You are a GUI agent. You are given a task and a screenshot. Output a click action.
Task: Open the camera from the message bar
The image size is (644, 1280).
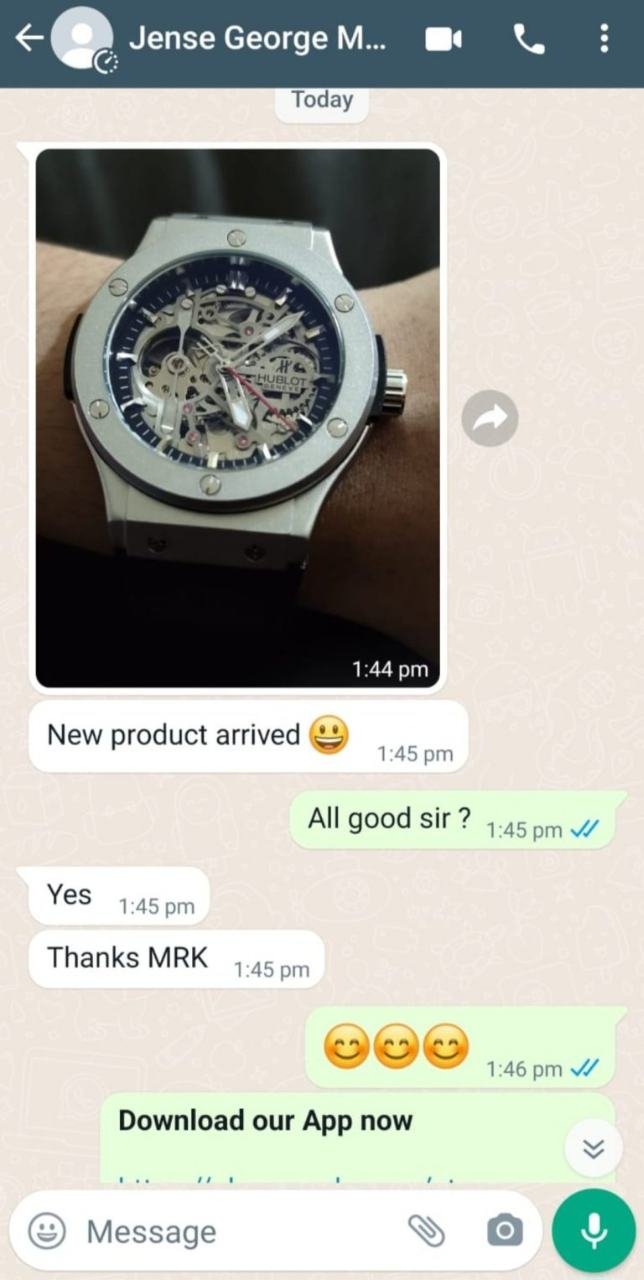click(505, 1231)
